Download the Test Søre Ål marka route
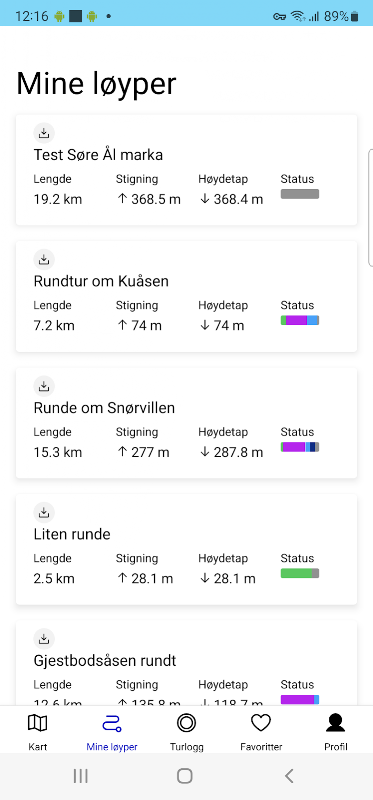This screenshot has width=373, height=800. click(x=44, y=133)
